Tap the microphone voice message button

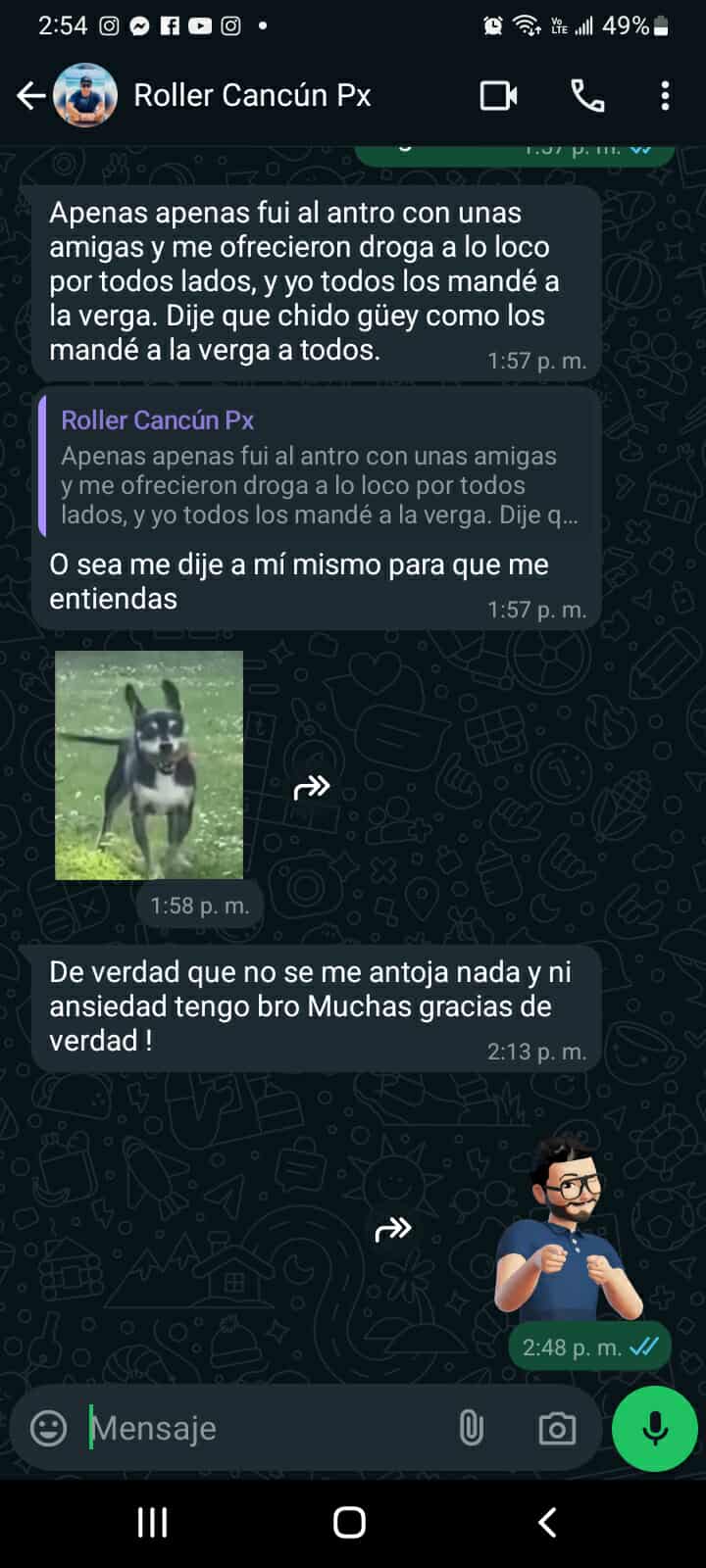(x=654, y=1428)
